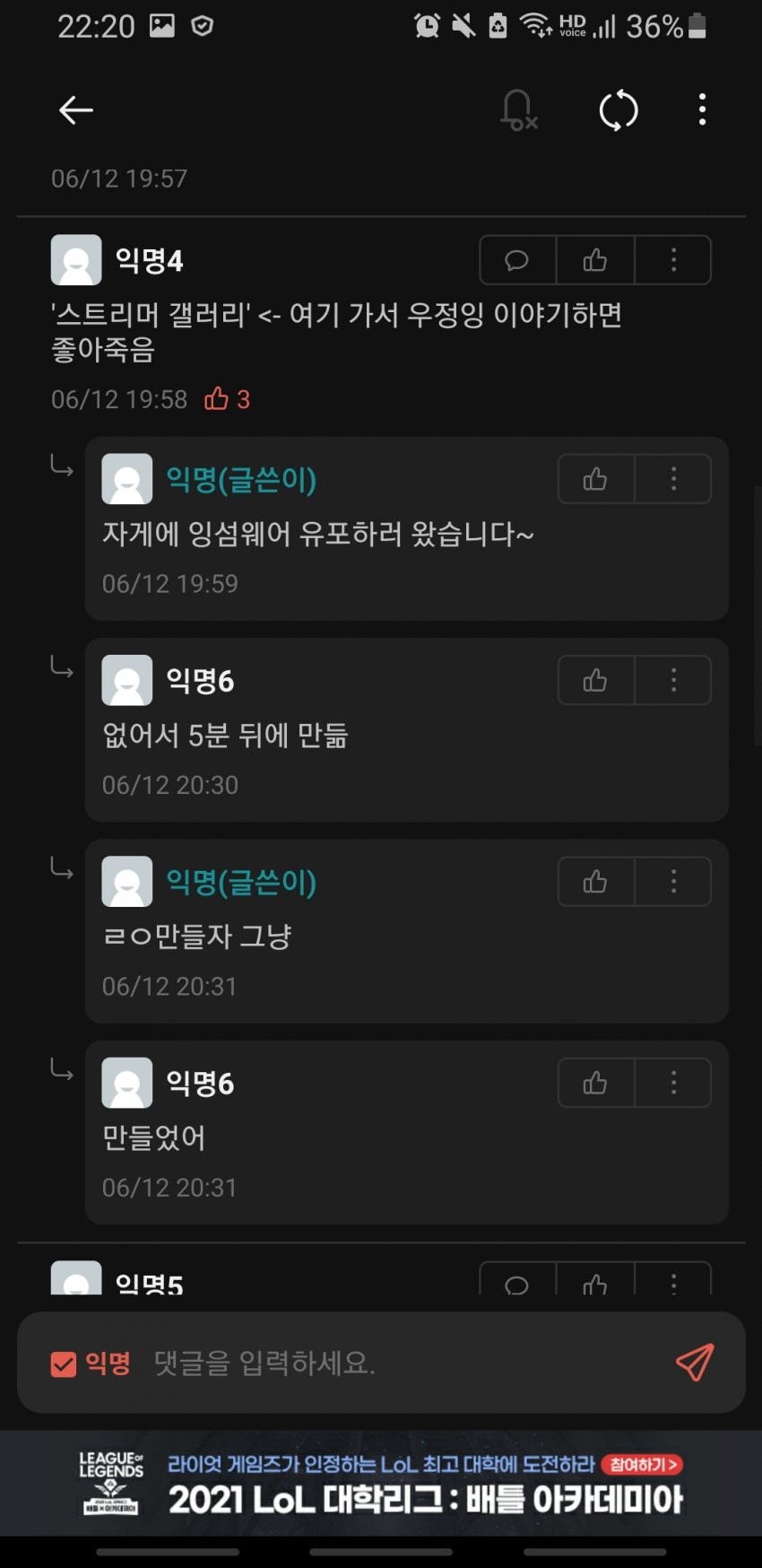762x1568 pixels.
Task: Like the reply '없어서 5분 뒤에 만듦'
Action: (x=595, y=680)
